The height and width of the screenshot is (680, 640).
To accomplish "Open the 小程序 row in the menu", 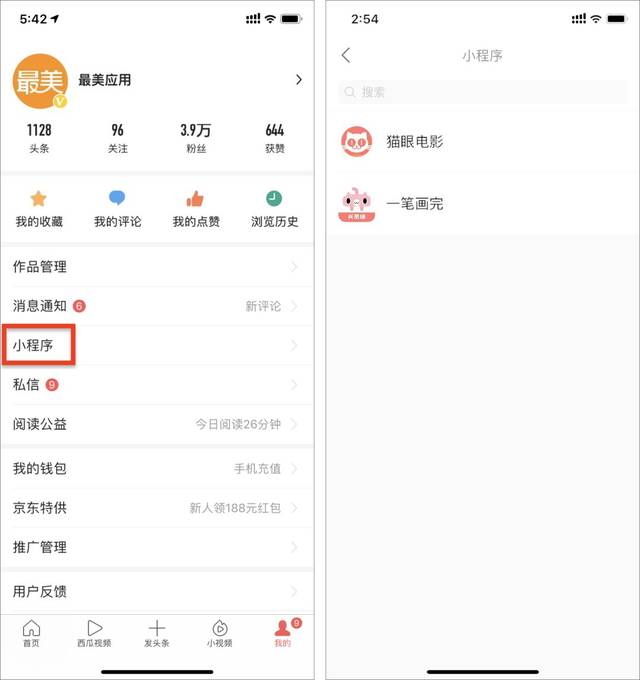I will [x=157, y=345].
